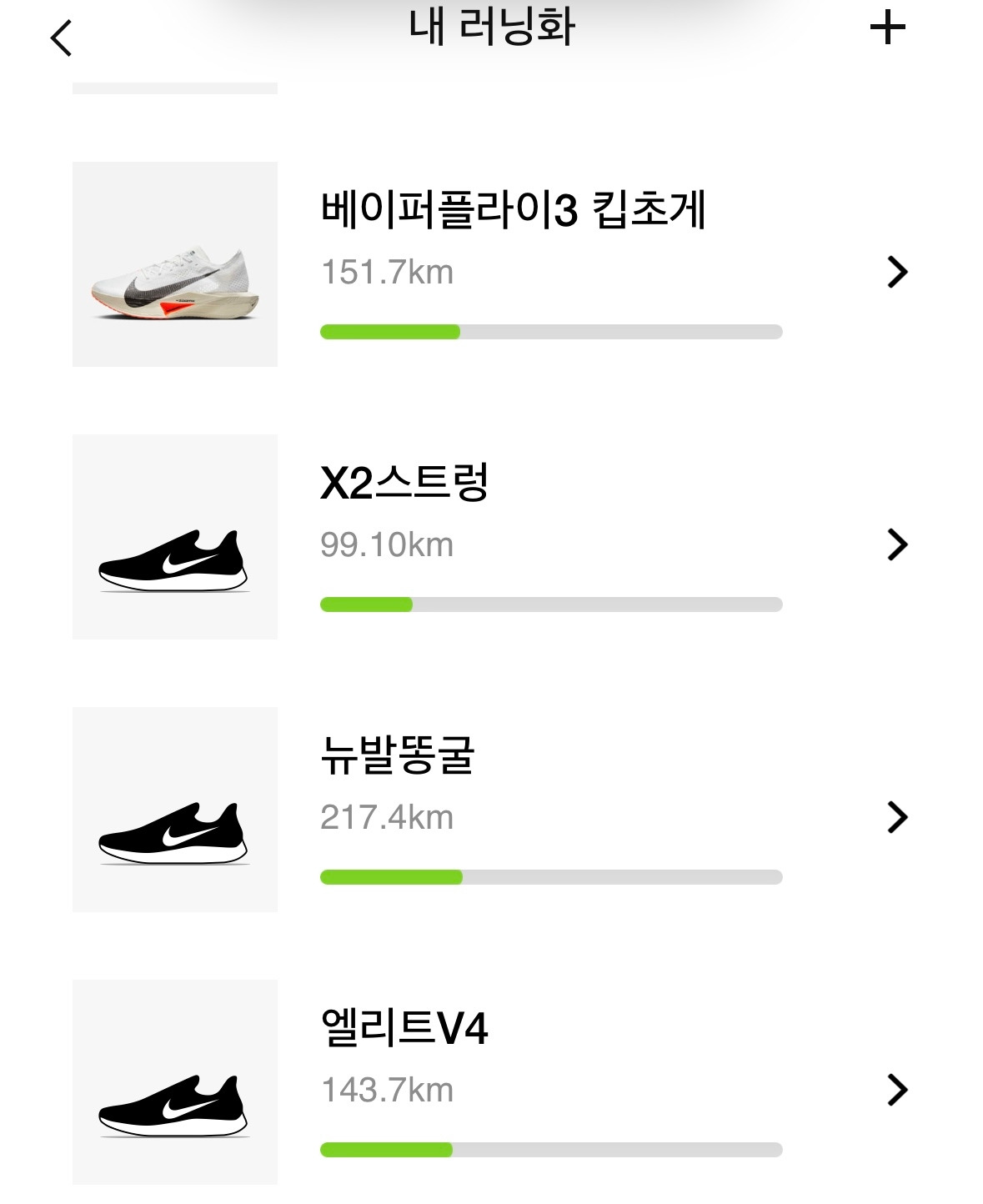Image resolution: width=983 pixels, height=1204 pixels.
Task: Add a new running shoe
Action: click(x=887, y=28)
